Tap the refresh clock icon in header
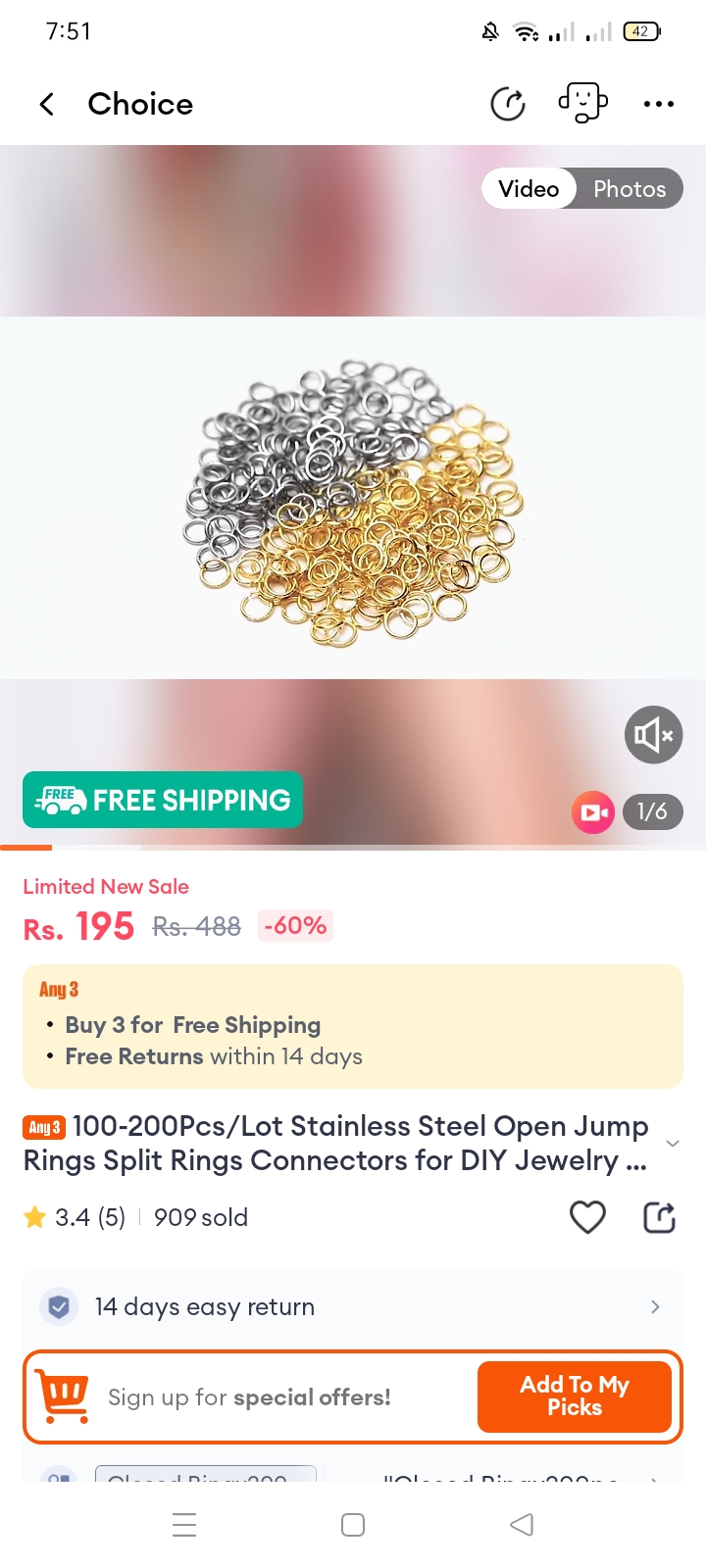 point(508,104)
